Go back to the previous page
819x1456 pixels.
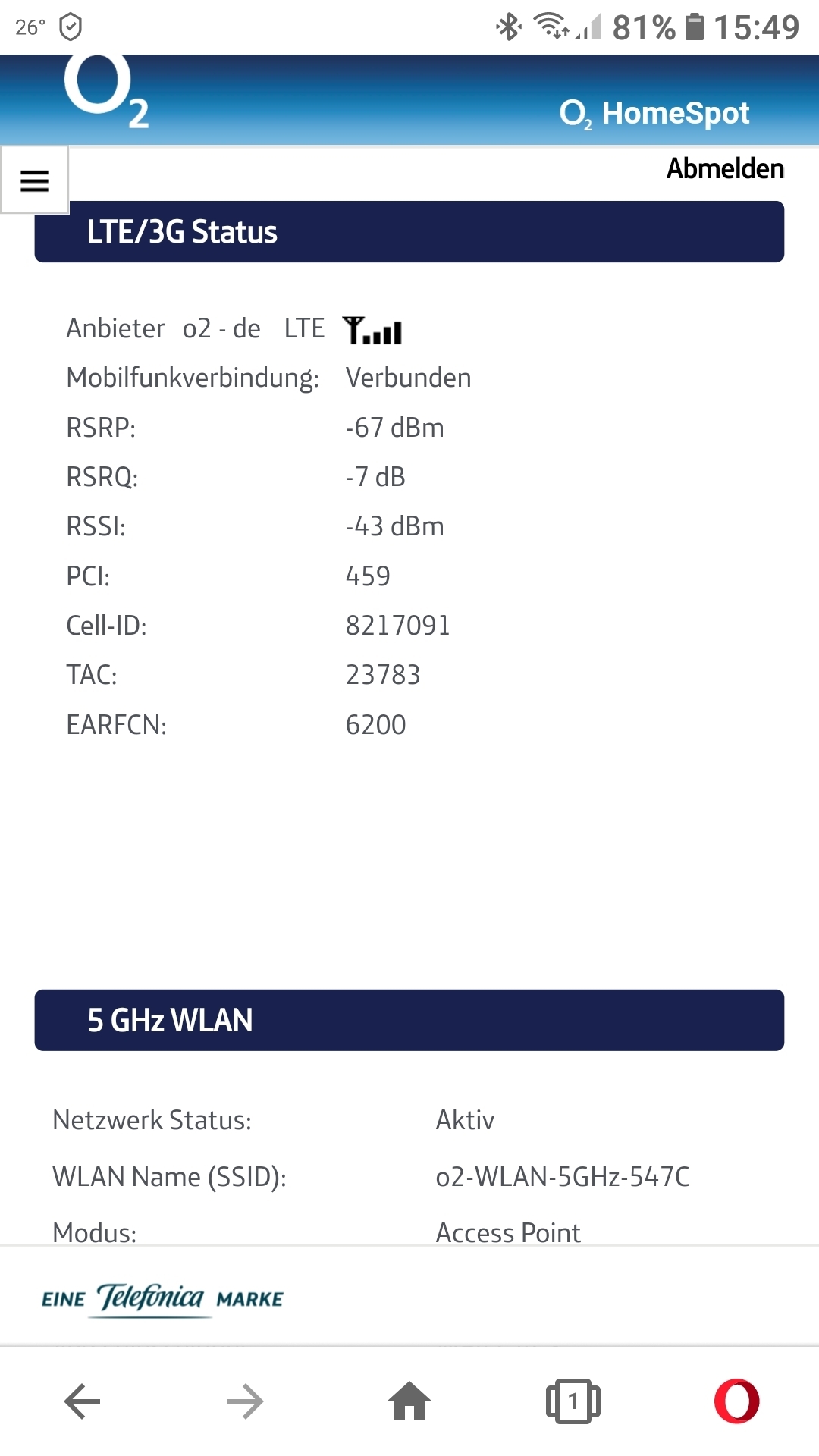point(83,1401)
